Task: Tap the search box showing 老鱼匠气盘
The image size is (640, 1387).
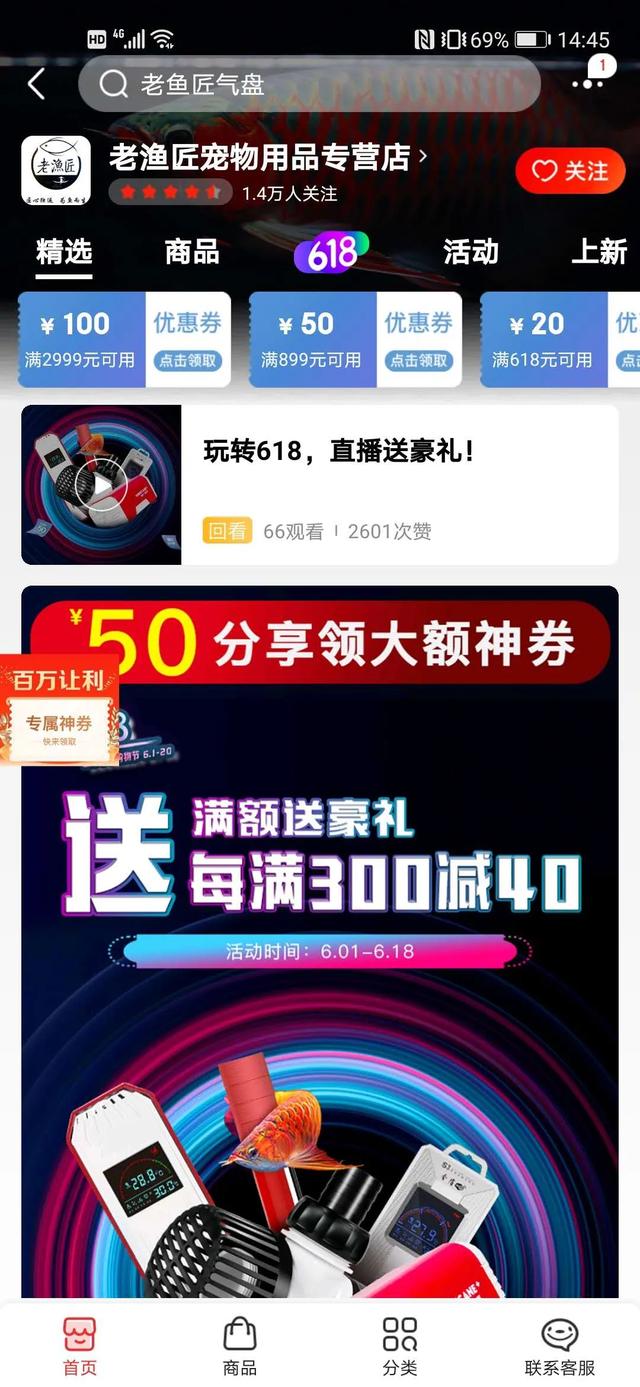Action: click(308, 84)
